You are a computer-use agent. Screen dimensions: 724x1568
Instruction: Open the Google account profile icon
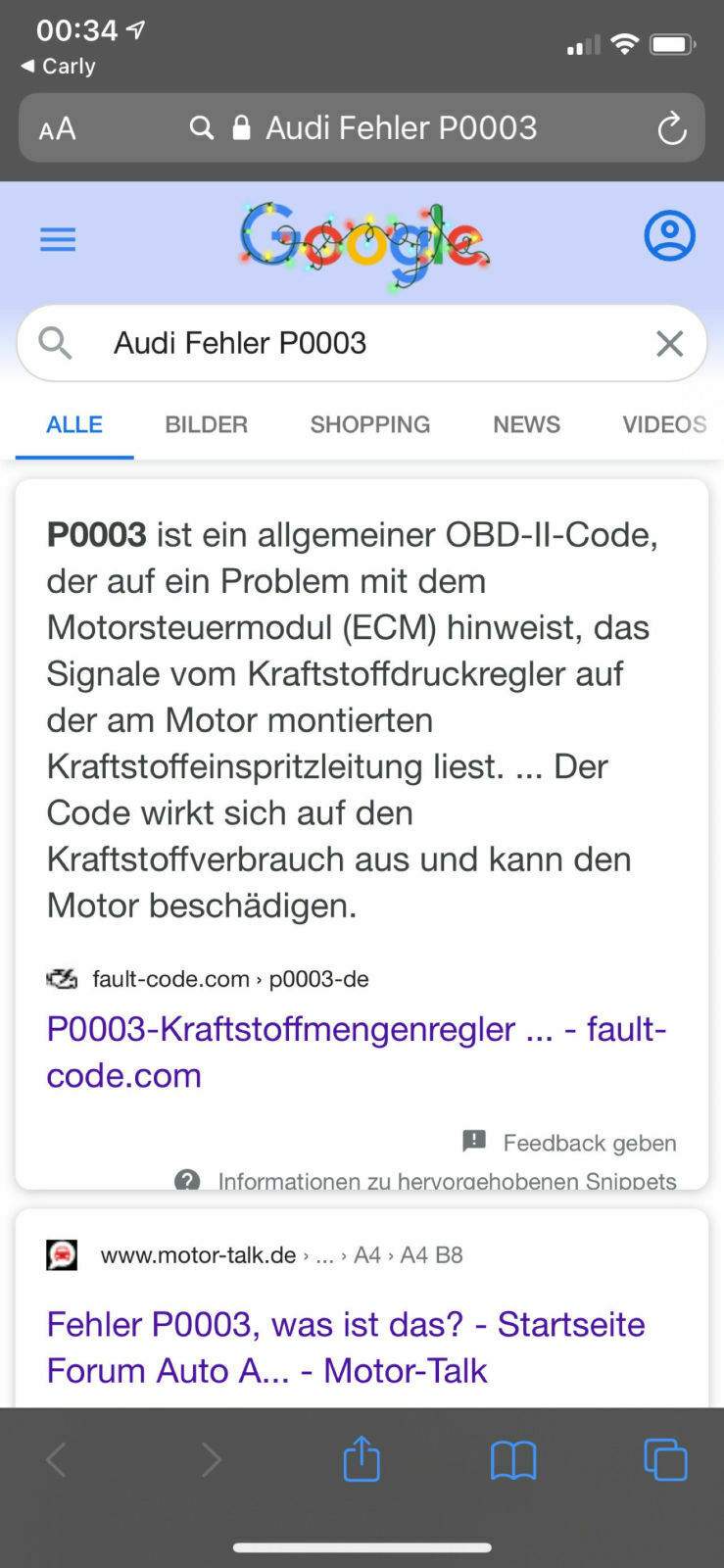tap(669, 236)
